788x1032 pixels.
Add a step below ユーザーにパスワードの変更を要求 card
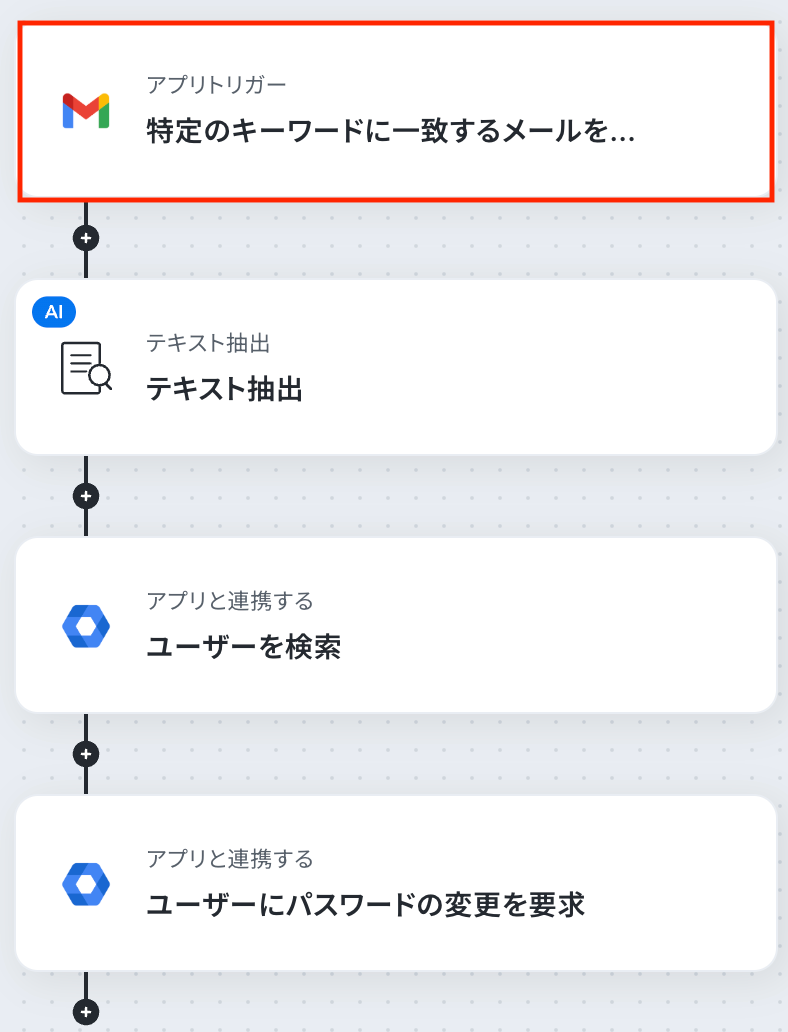point(86,1012)
